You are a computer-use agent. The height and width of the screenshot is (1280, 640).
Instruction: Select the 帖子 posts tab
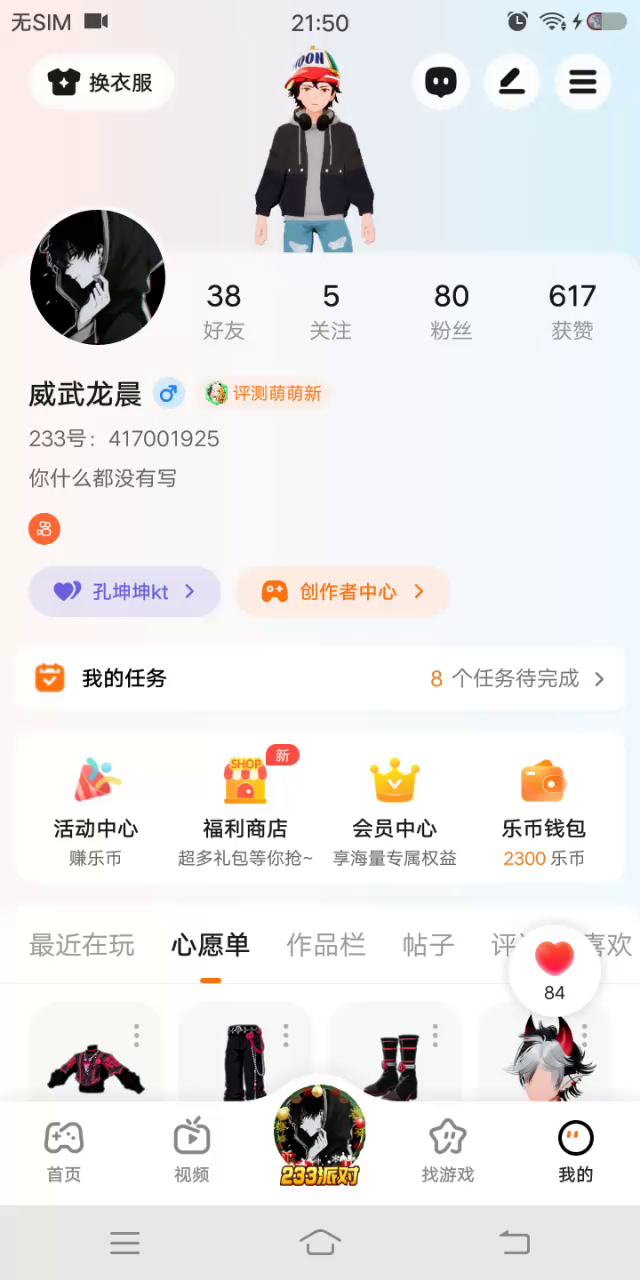428,945
